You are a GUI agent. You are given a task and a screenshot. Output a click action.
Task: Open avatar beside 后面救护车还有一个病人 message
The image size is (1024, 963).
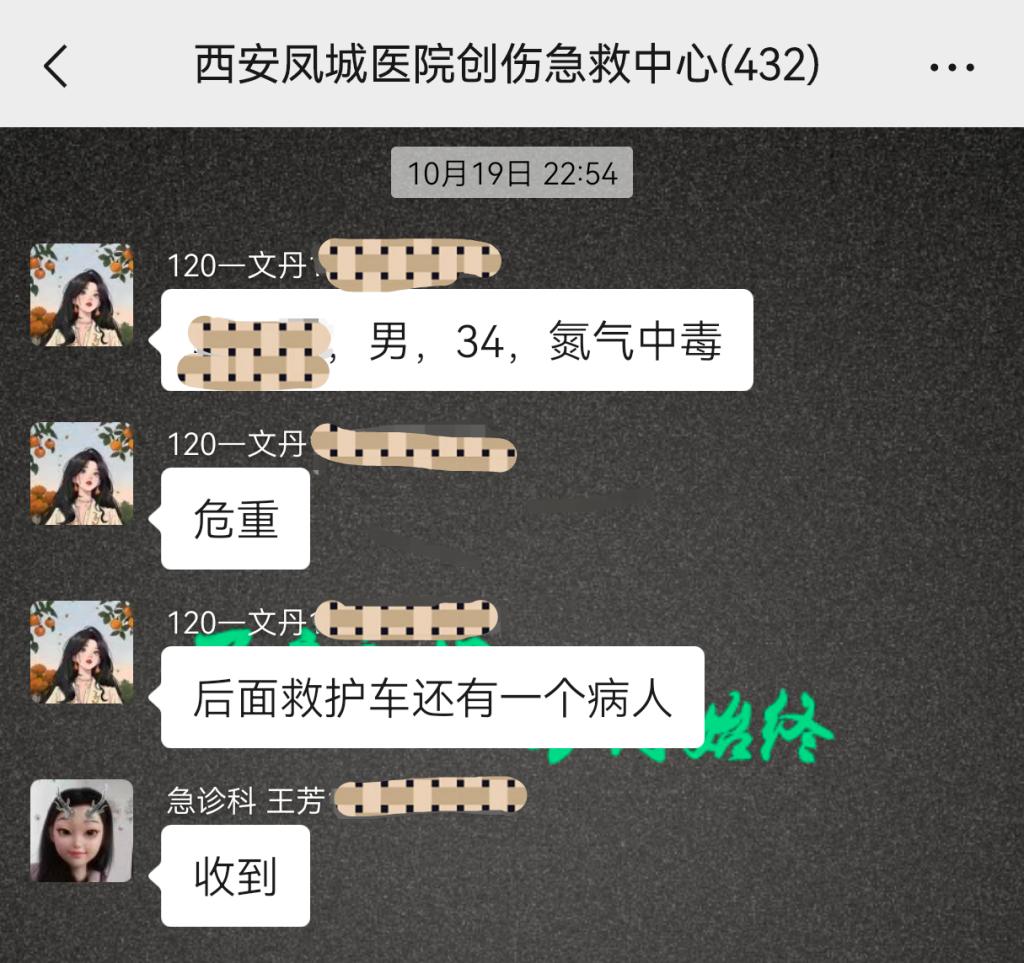81,652
